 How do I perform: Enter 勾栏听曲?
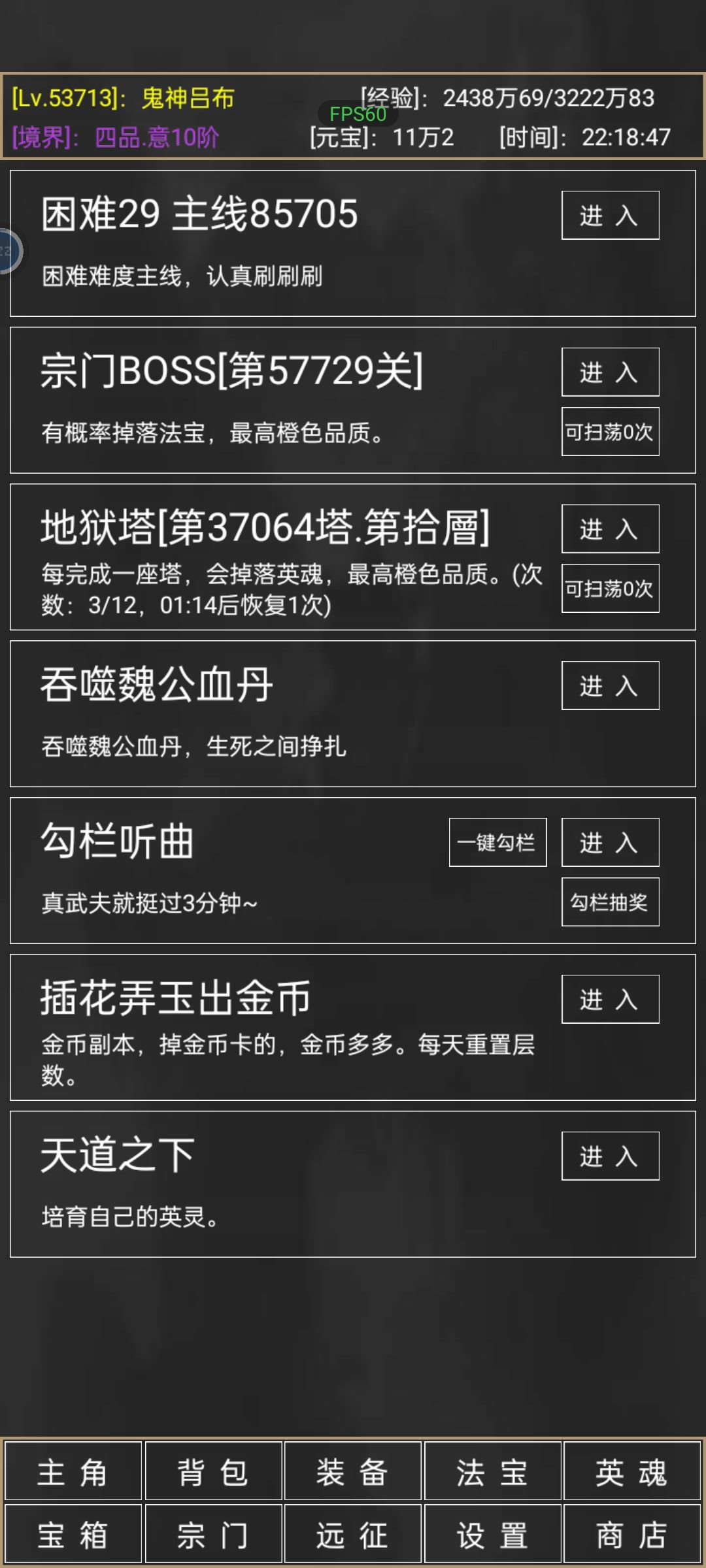pyautogui.click(x=610, y=842)
